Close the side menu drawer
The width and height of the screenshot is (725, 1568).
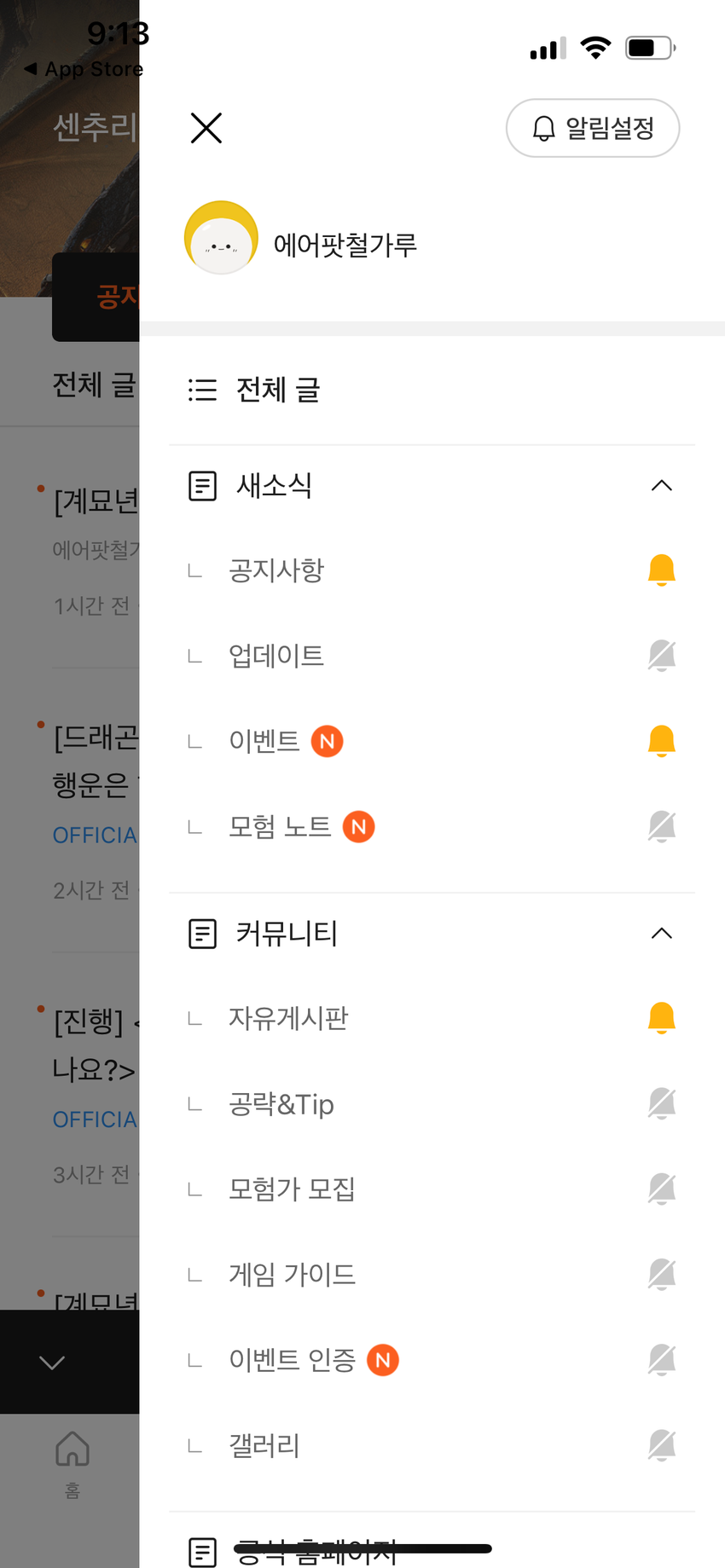pos(206,128)
